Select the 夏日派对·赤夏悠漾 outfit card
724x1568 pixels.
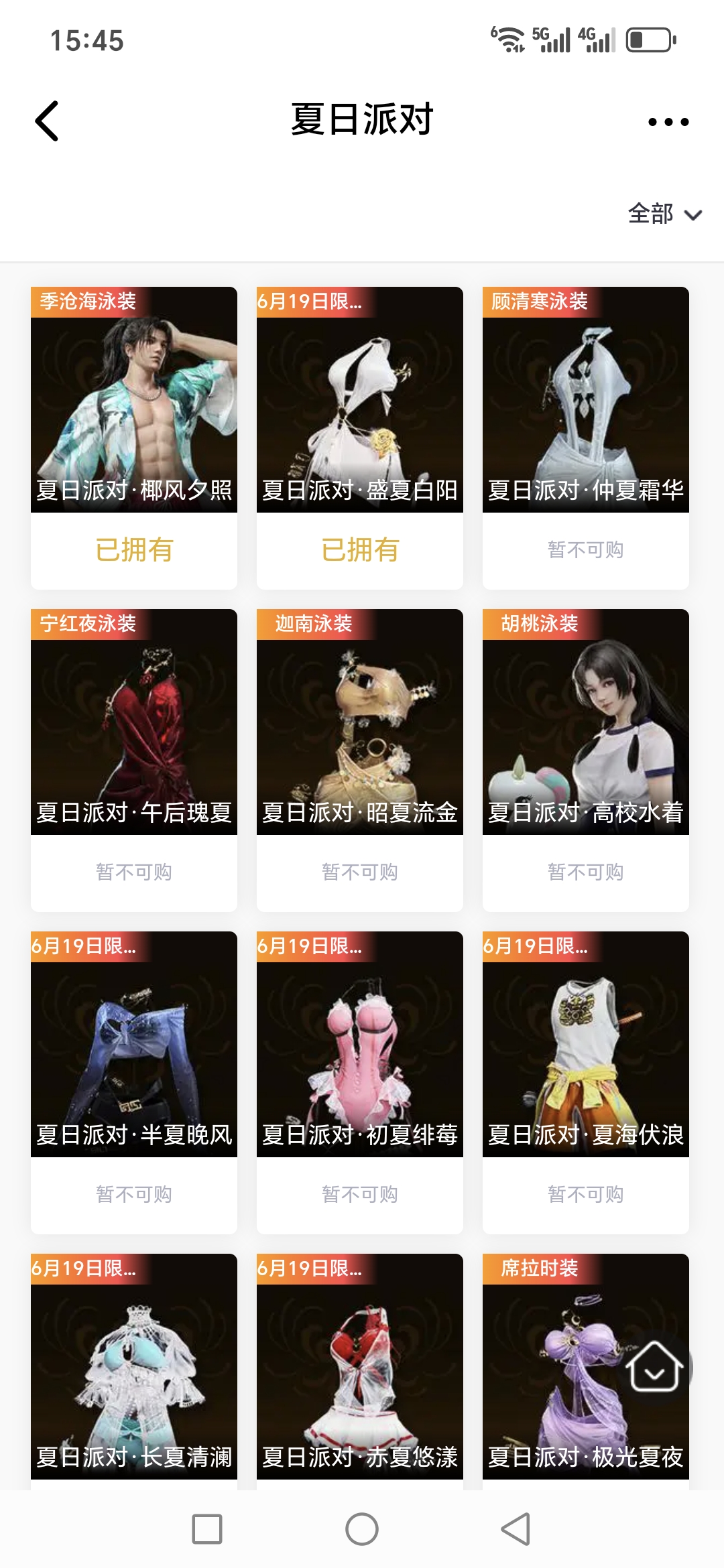pyautogui.click(x=360, y=1367)
